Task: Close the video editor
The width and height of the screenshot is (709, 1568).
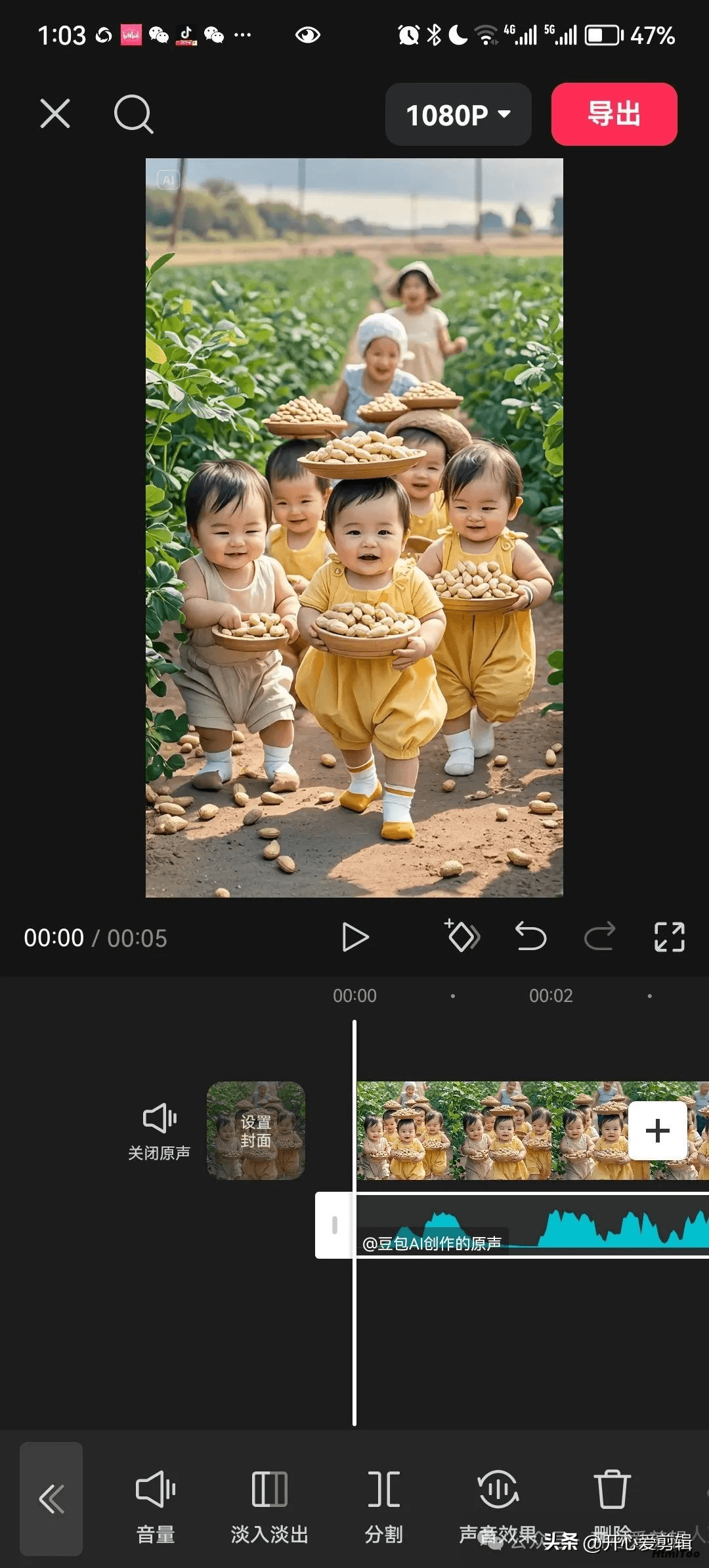Action: 55,114
